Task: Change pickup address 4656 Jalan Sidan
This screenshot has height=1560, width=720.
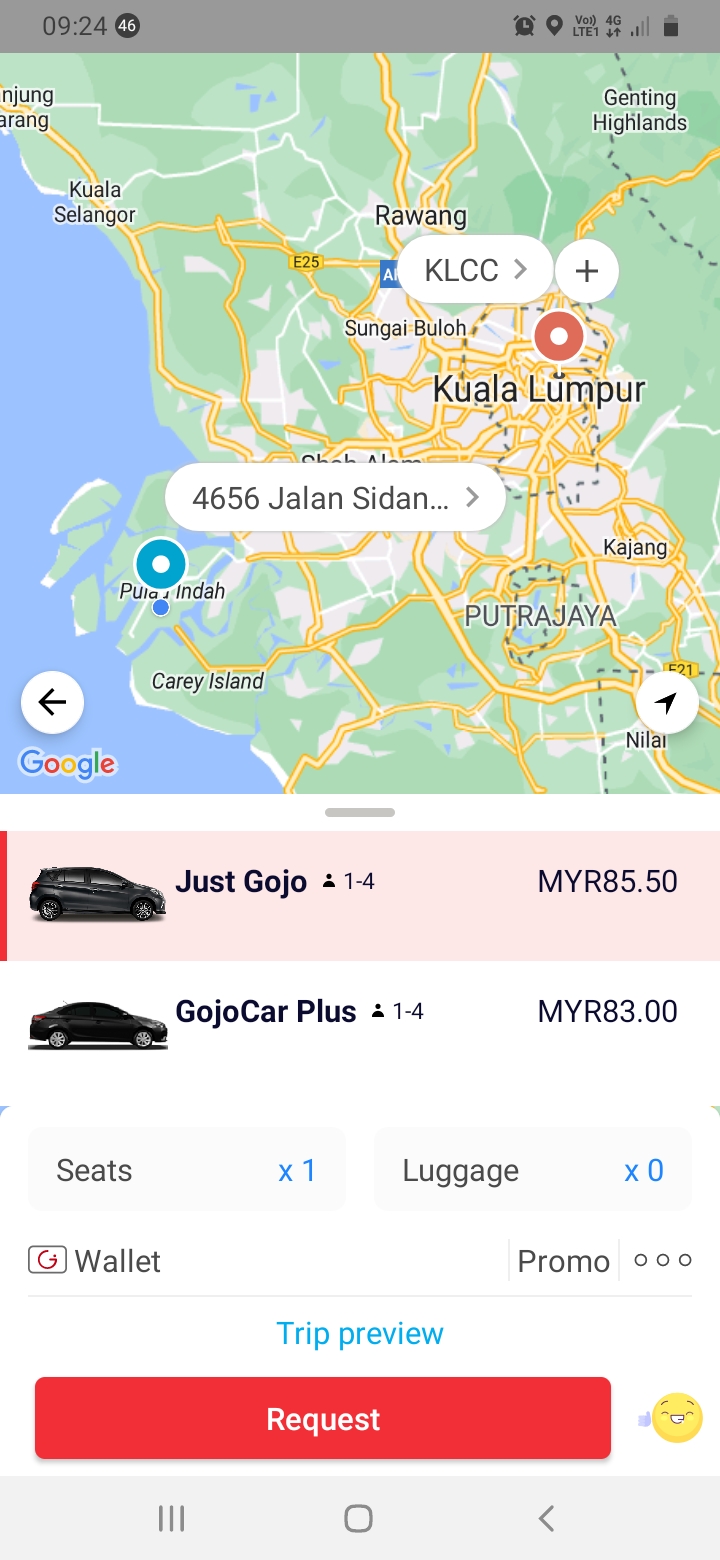Action: click(x=335, y=497)
